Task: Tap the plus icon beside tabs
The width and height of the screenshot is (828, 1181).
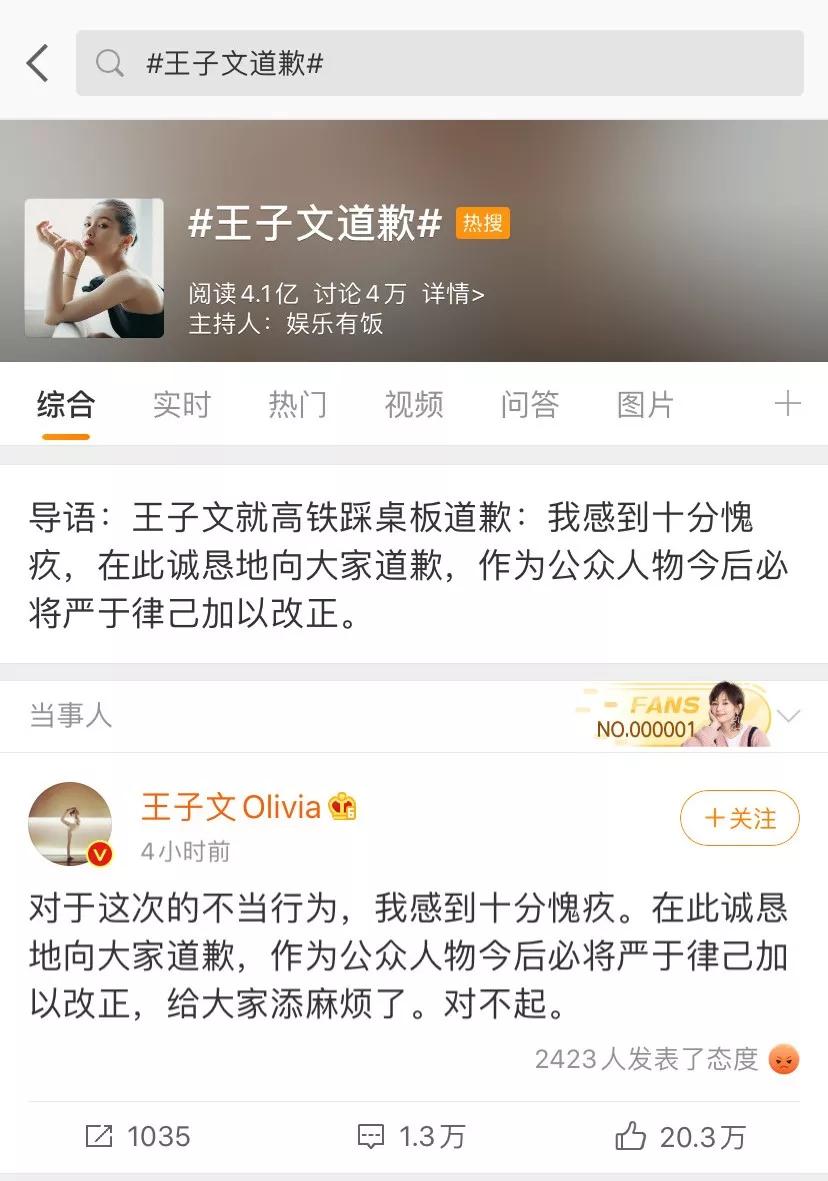Action: (788, 404)
